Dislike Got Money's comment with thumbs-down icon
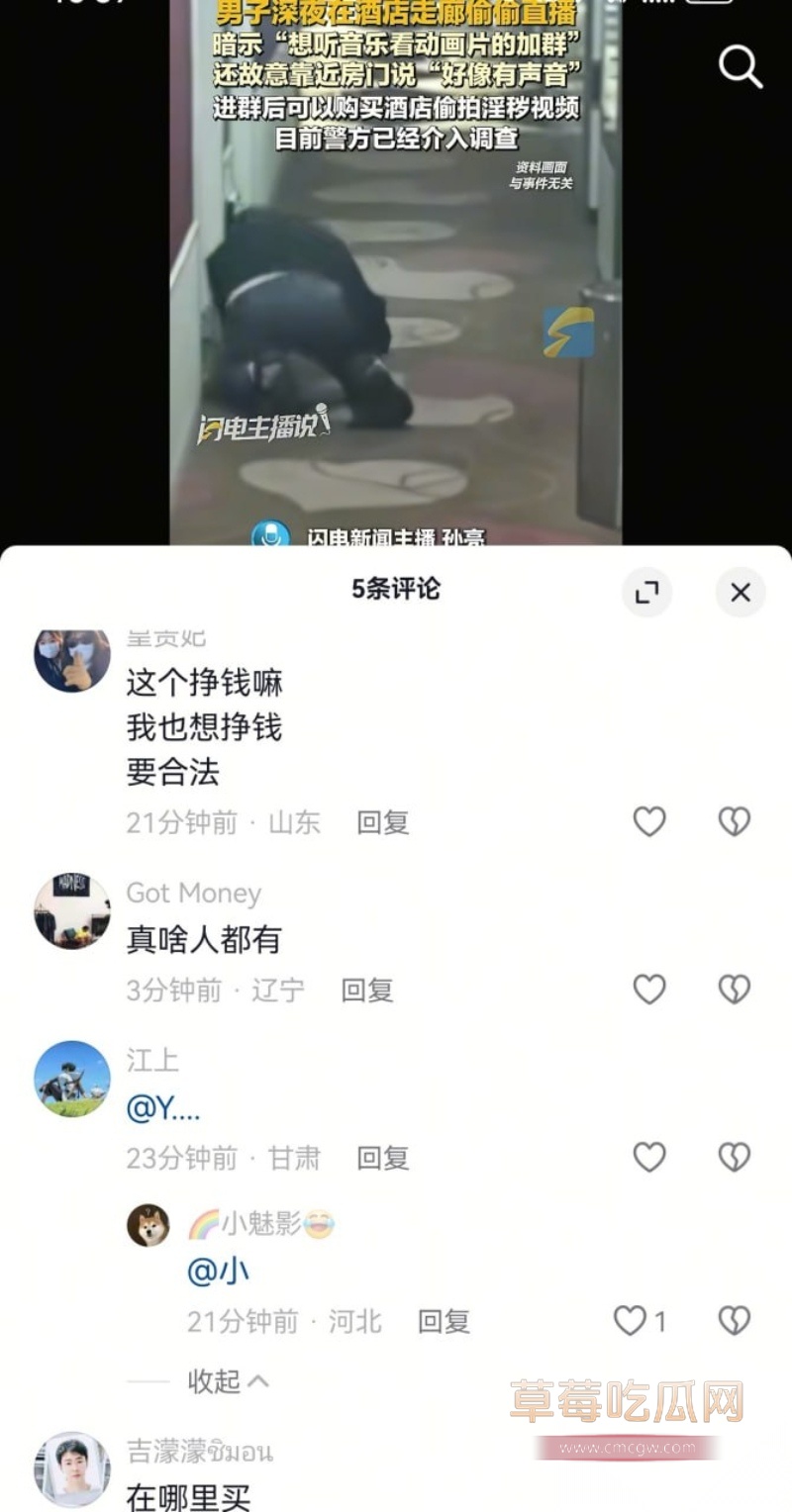 [733, 989]
